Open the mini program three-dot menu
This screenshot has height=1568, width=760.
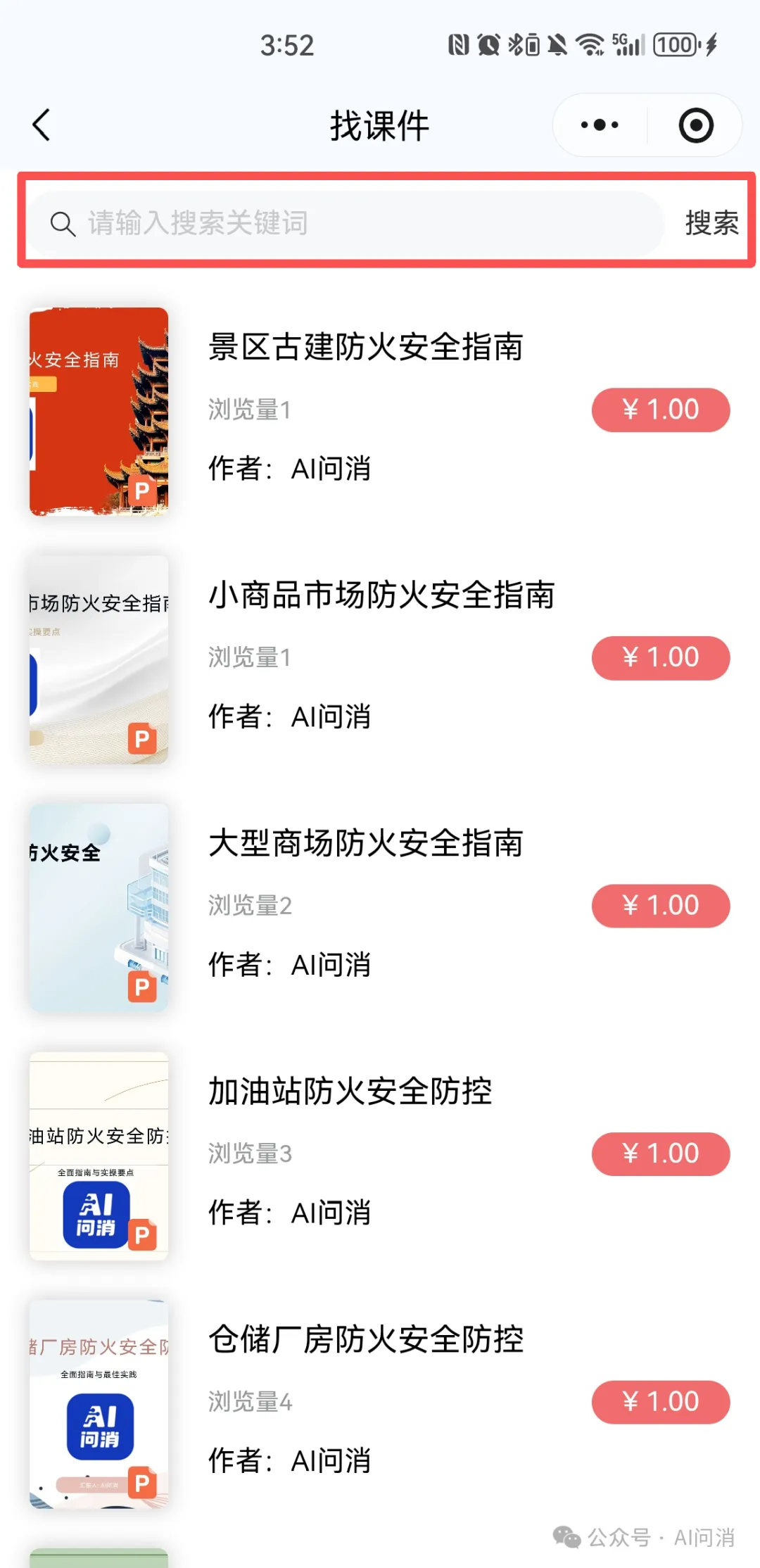[600, 125]
